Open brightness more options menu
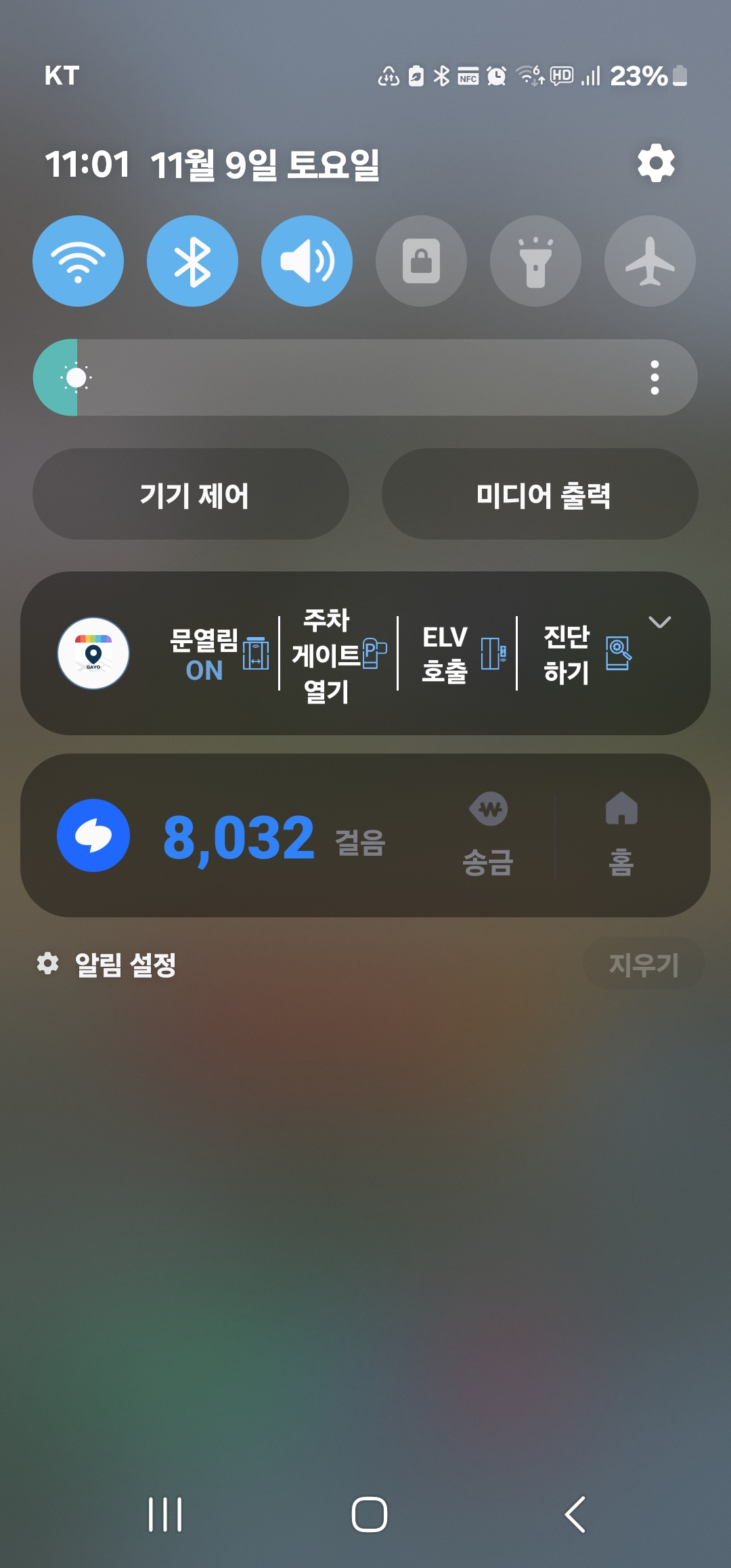The height and width of the screenshot is (1568, 731). [x=655, y=378]
